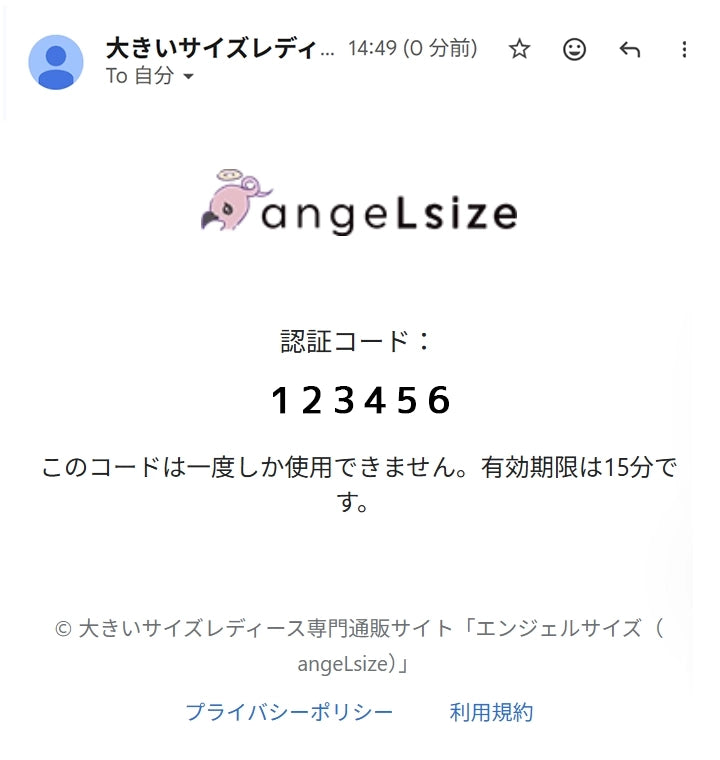Click the angeLsize wordmark text
Screen dimensions: 720x760
click(x=390, y=211)
